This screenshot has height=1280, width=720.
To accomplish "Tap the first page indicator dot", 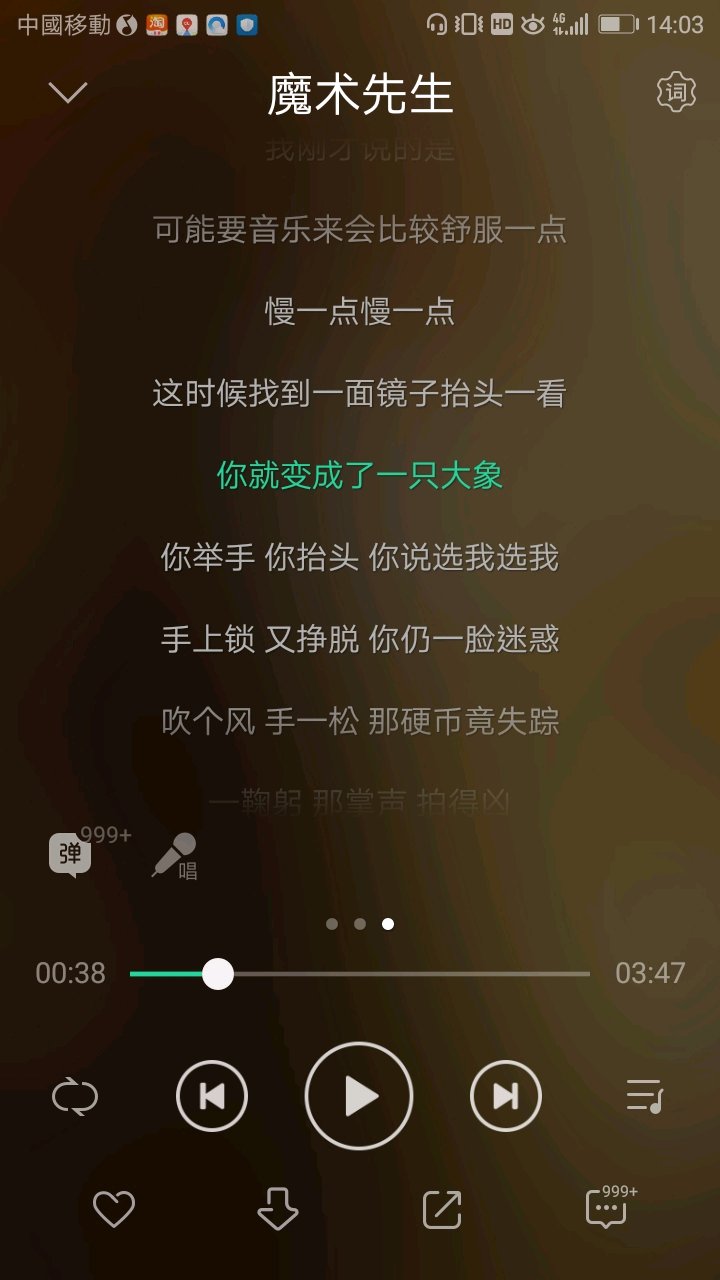I will (332, 924).
